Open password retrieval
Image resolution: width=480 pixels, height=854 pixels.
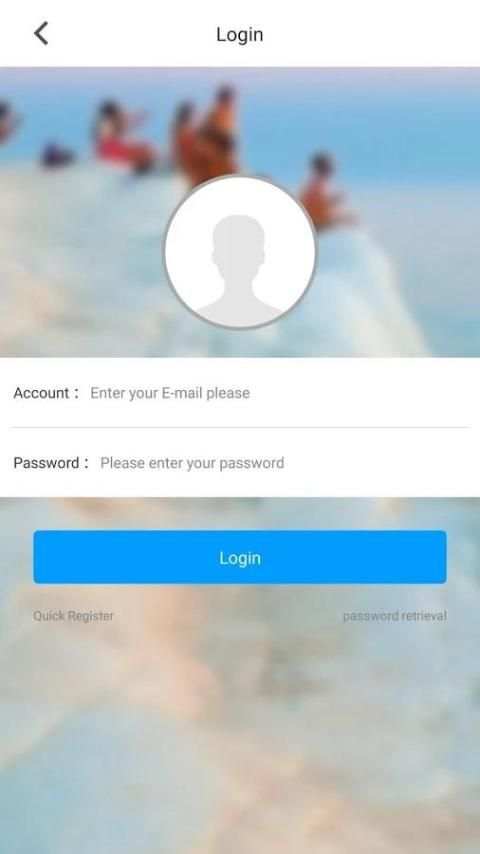(x=394, y=616)
